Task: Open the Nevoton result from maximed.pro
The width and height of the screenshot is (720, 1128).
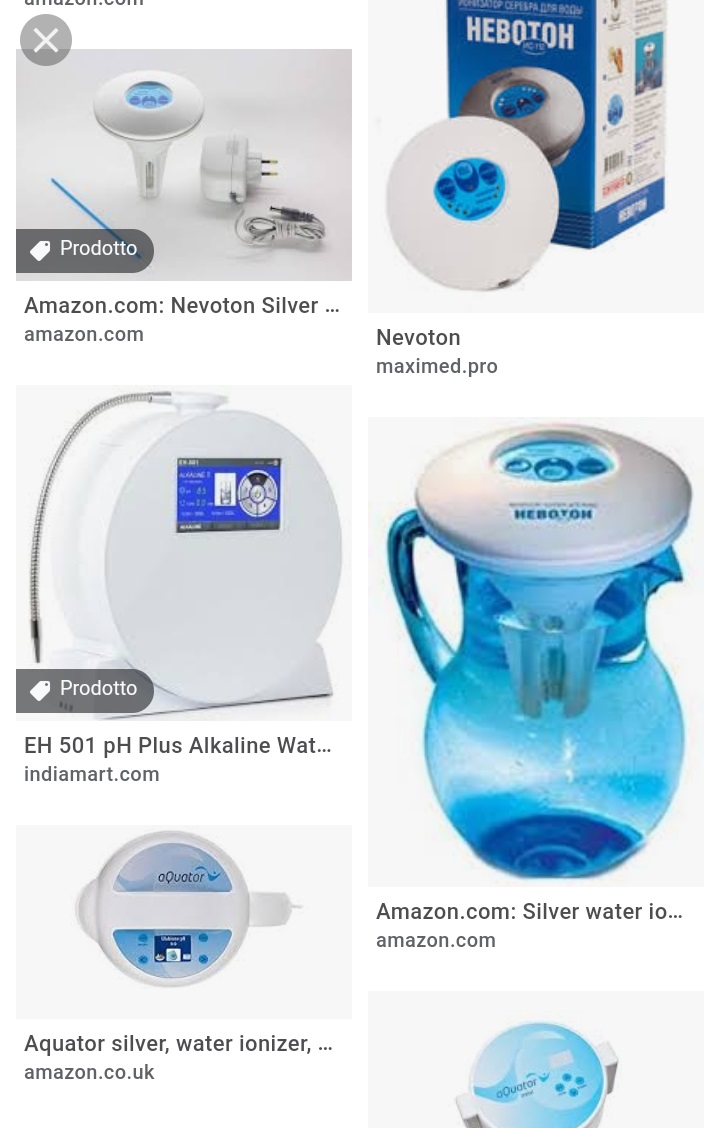Action: tap(418, 338)
